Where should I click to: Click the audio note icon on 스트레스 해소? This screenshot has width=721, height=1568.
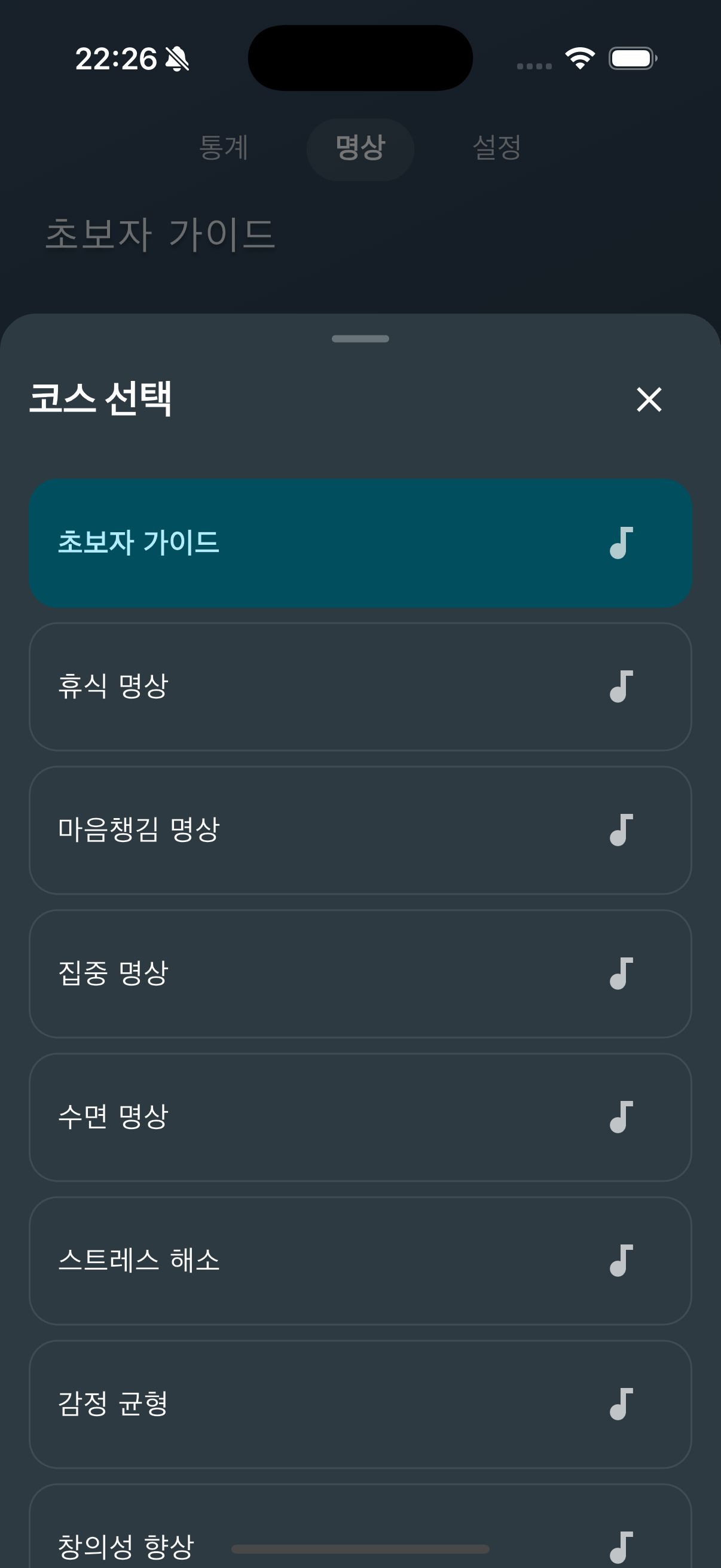click(x=620, y=1261)
